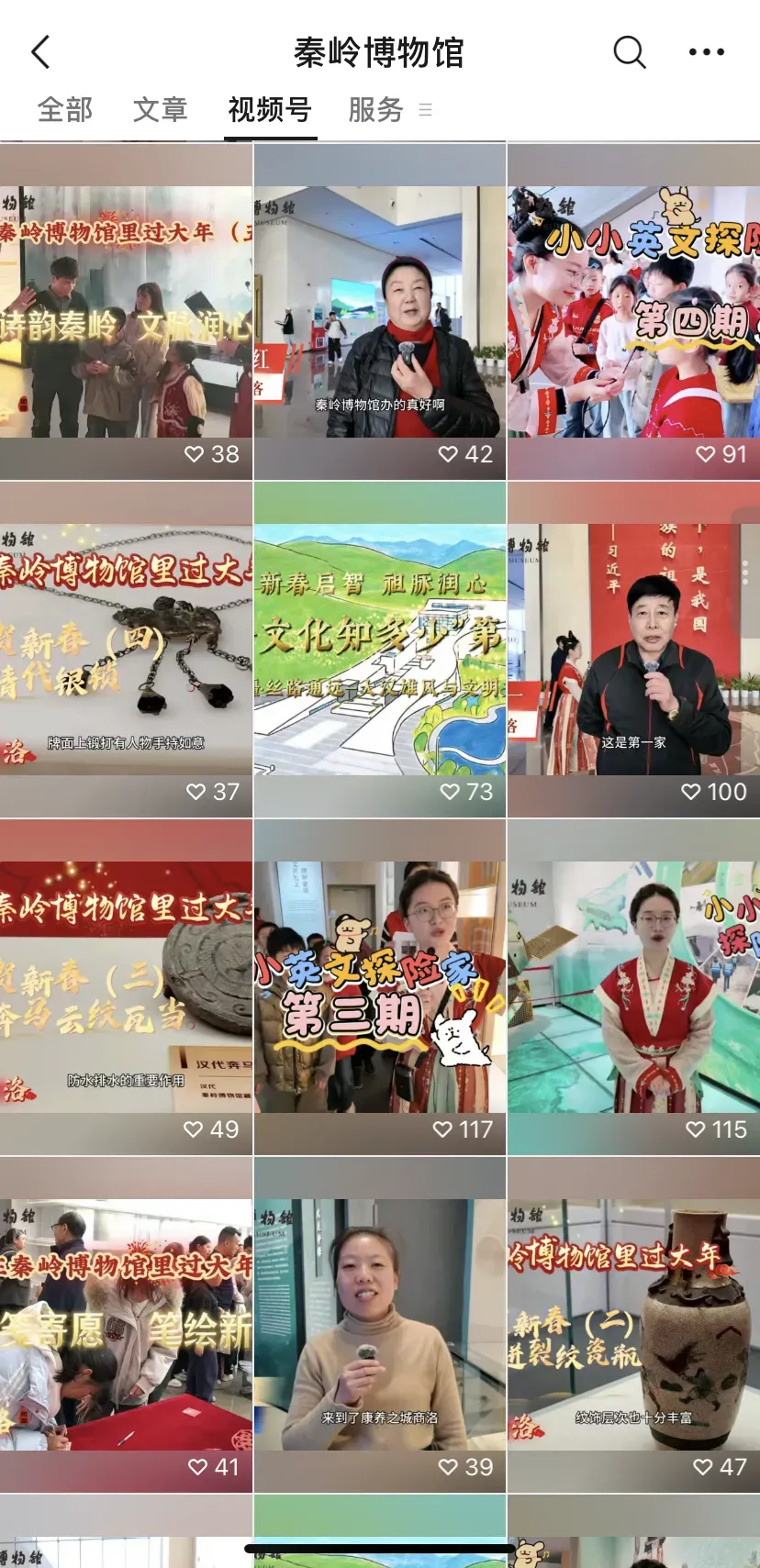Viewport: 760px width, 1568px height.
Task: Open the video captioned 这是第一家
Action: tap(633, 650)
